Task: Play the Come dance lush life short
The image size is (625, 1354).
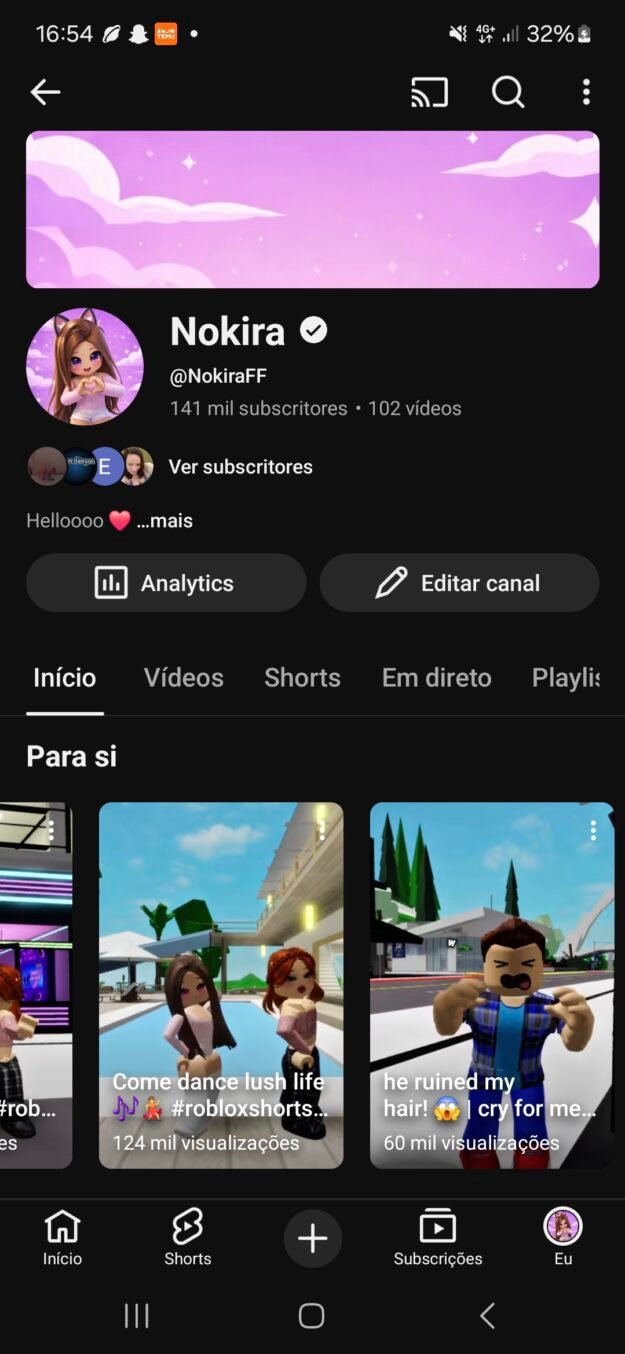Action: click(x=221, y=985)
